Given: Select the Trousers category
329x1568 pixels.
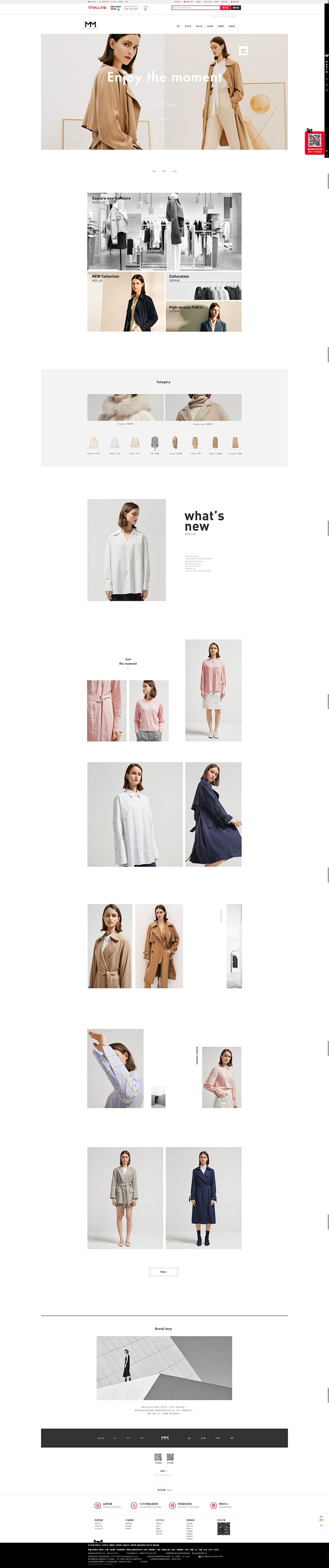Looking at the screenshot, I should click(x=234, y=443).
